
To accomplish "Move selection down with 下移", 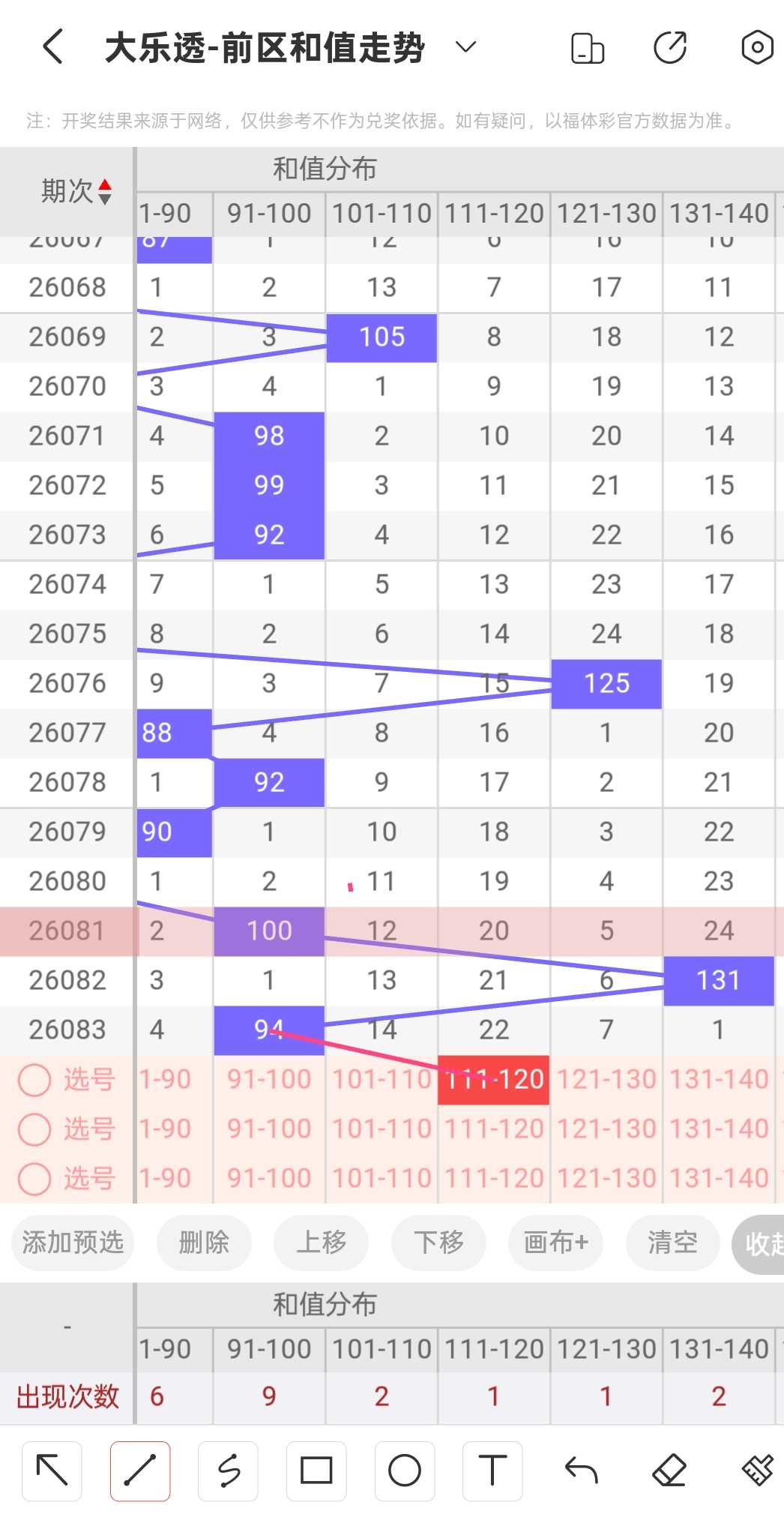I will [x=438, y=1243].
